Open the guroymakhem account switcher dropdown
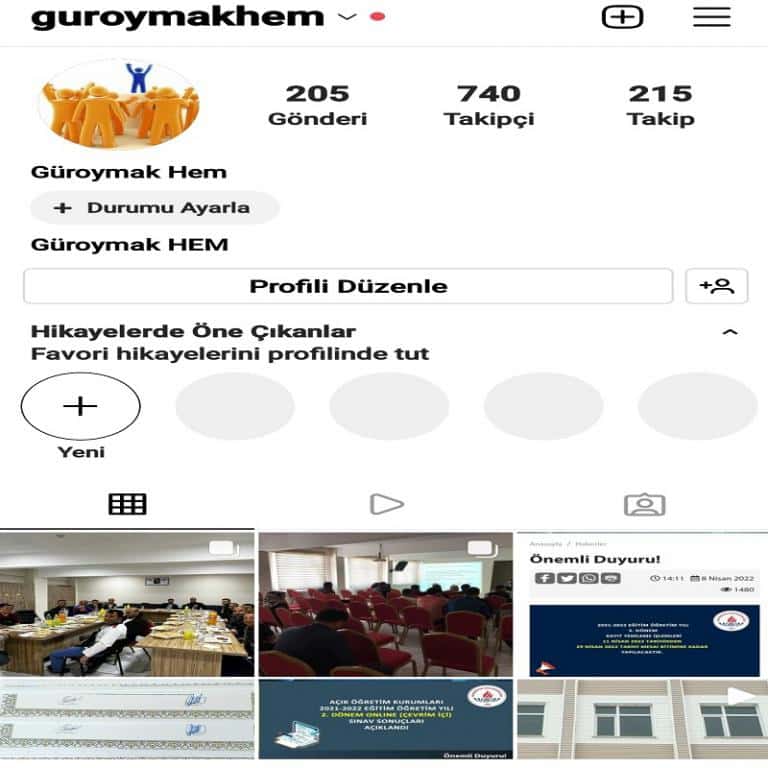Screen dimensions: 768x768 pyautogui.click(x=347, y=17)
